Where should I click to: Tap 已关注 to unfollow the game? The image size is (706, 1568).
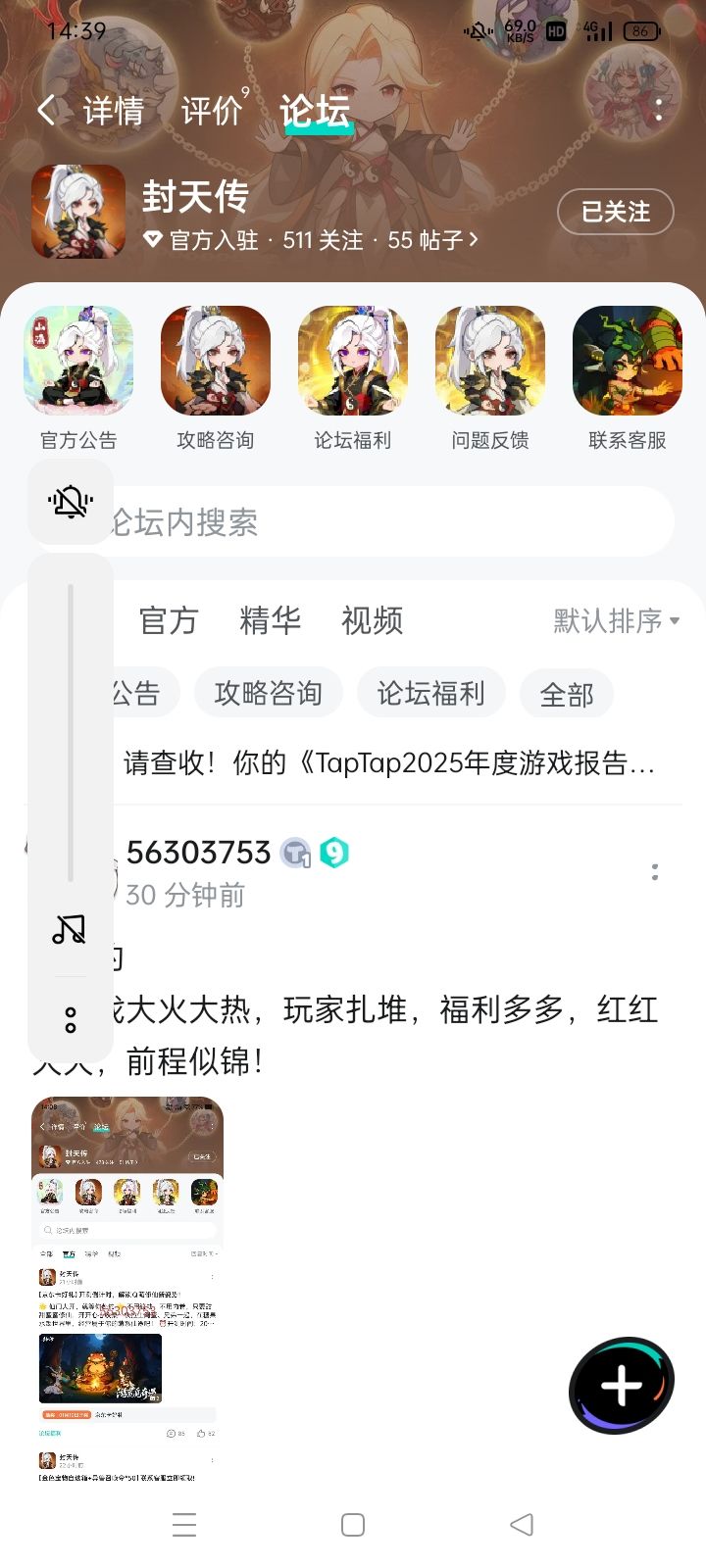coord(615,212)
